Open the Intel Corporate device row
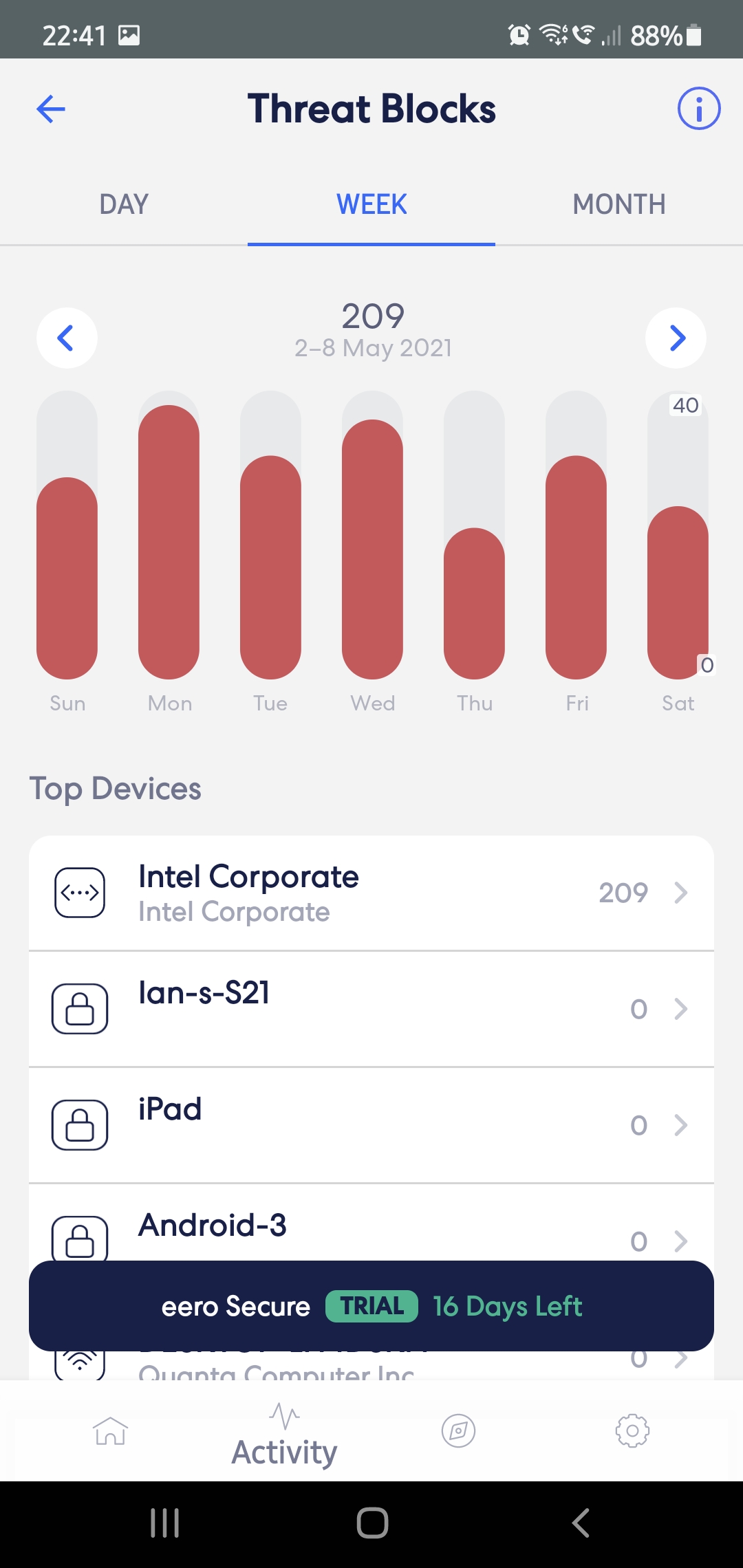Screen dimensions: 743x1568 coord(371,893)
